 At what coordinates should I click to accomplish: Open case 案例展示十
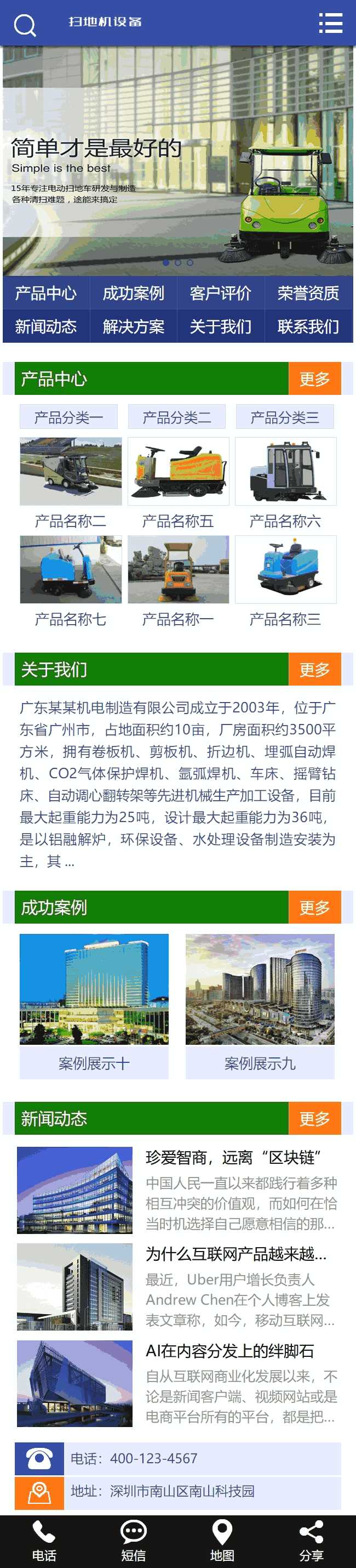click(94, 1006)
